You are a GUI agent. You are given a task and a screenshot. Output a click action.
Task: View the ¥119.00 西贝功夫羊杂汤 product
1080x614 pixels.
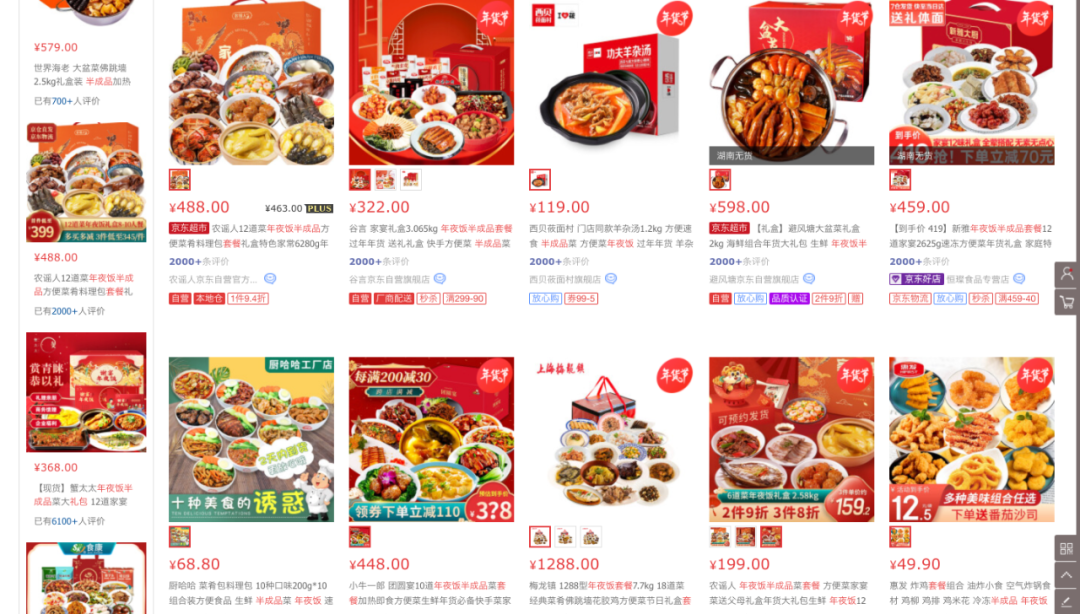(611, 84)
